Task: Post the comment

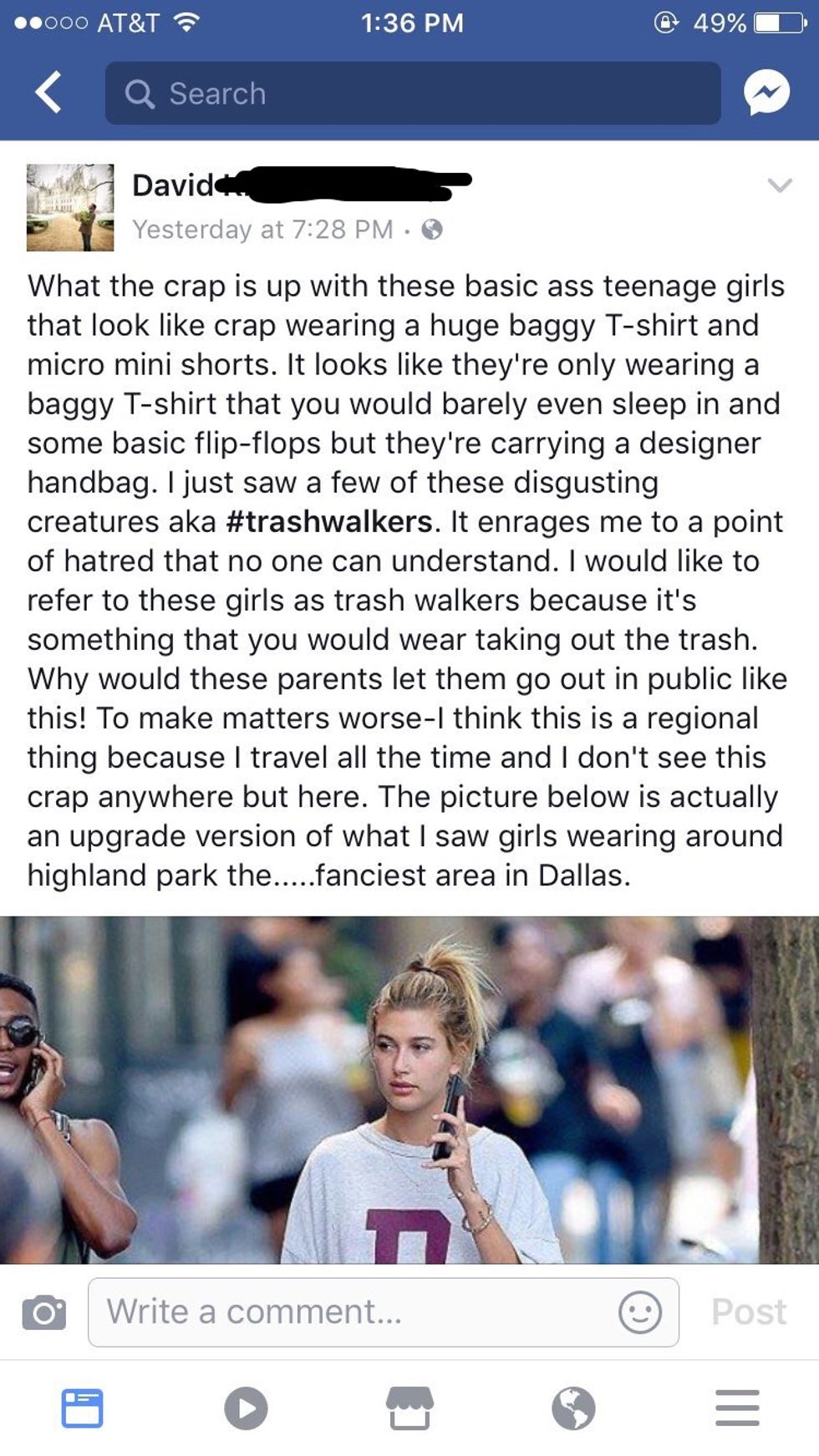Action: click(748, 1312)
